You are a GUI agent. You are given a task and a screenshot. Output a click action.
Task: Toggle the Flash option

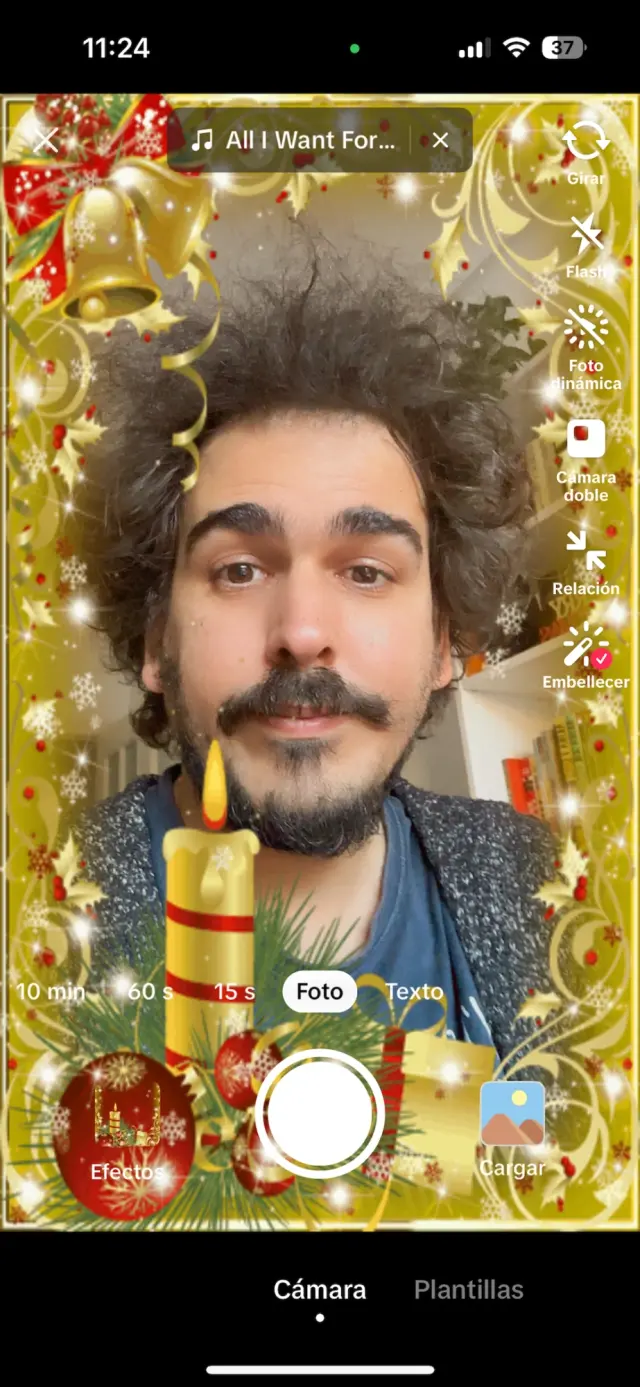(x=586, y=245)
